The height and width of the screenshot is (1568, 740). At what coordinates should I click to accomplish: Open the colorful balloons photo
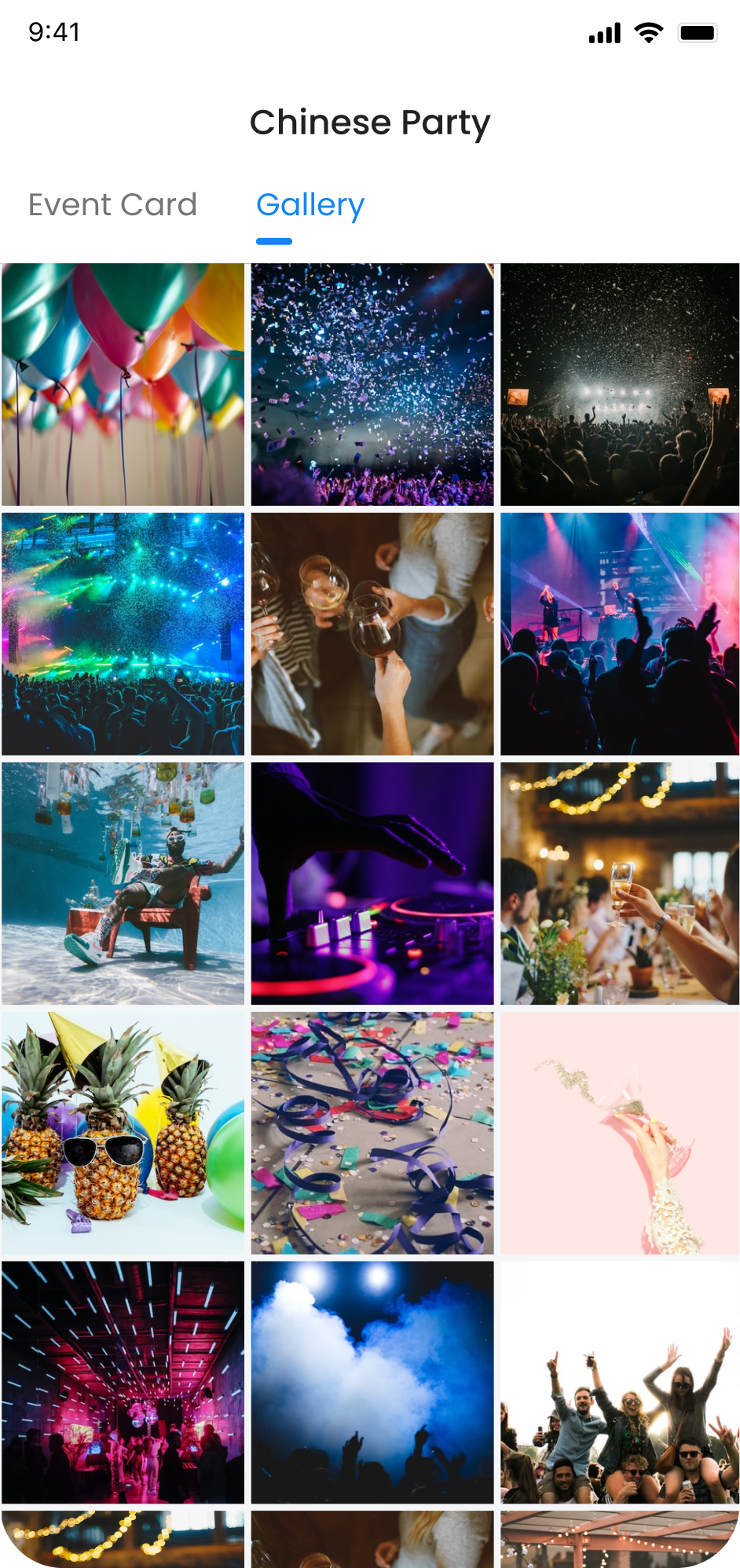[x=123, y=384]
